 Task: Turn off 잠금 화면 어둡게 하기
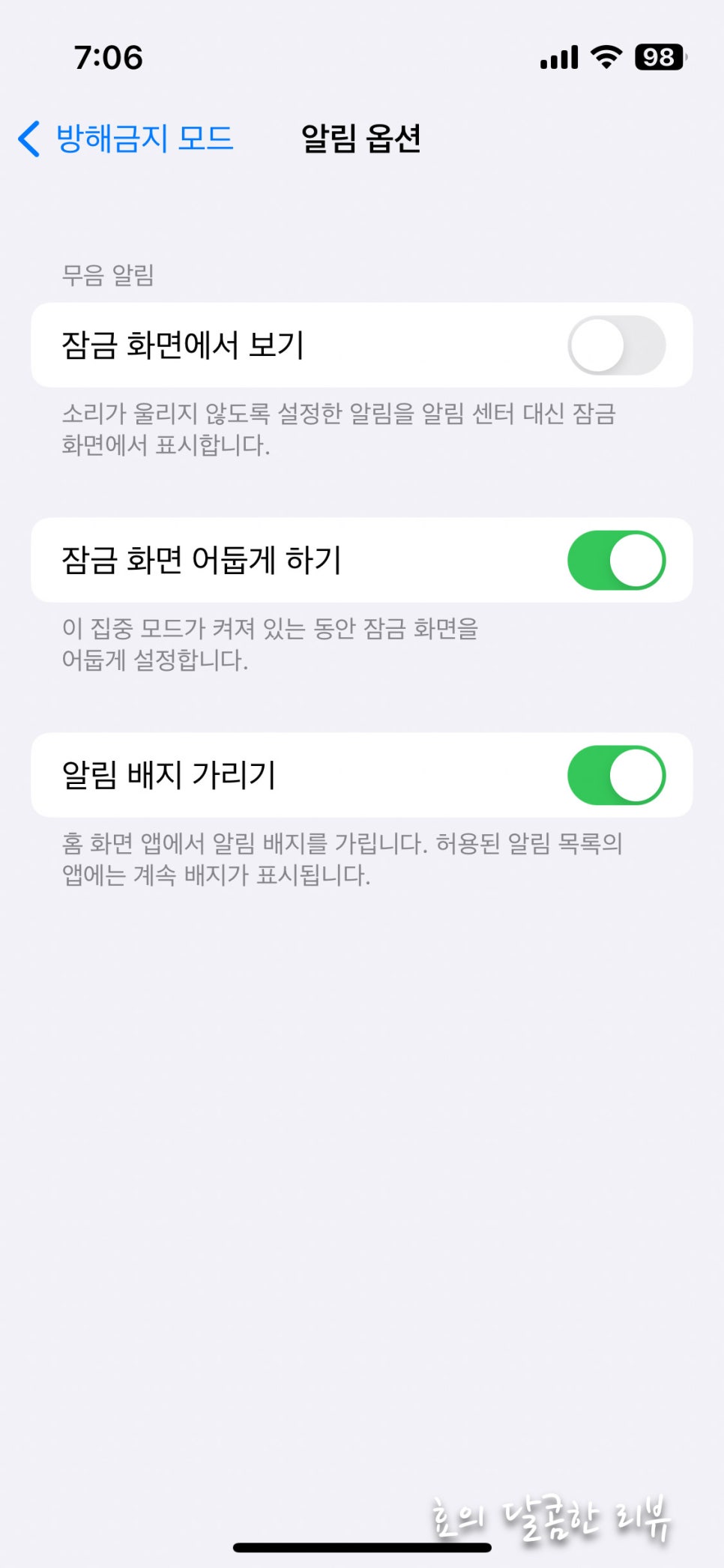(616, 561)
